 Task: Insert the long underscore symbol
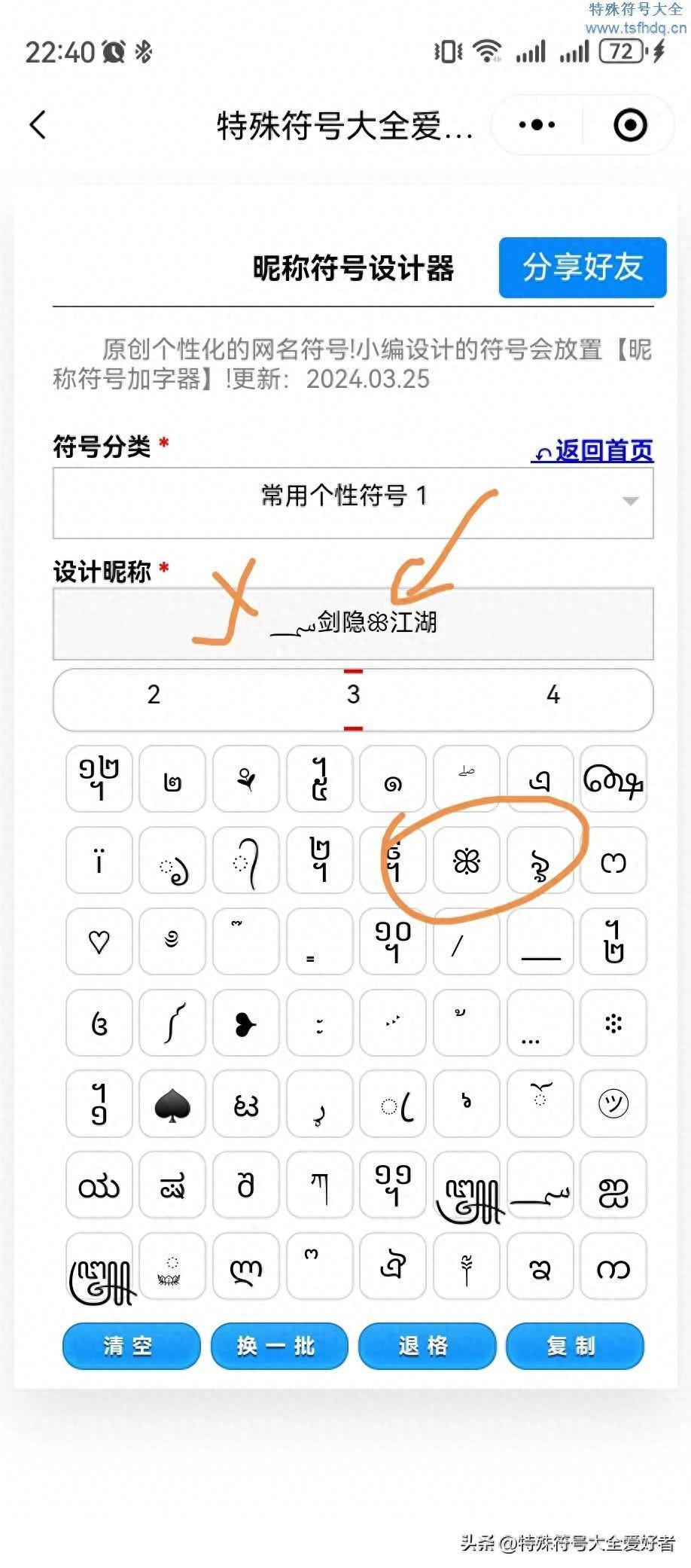tap(540, 942)
